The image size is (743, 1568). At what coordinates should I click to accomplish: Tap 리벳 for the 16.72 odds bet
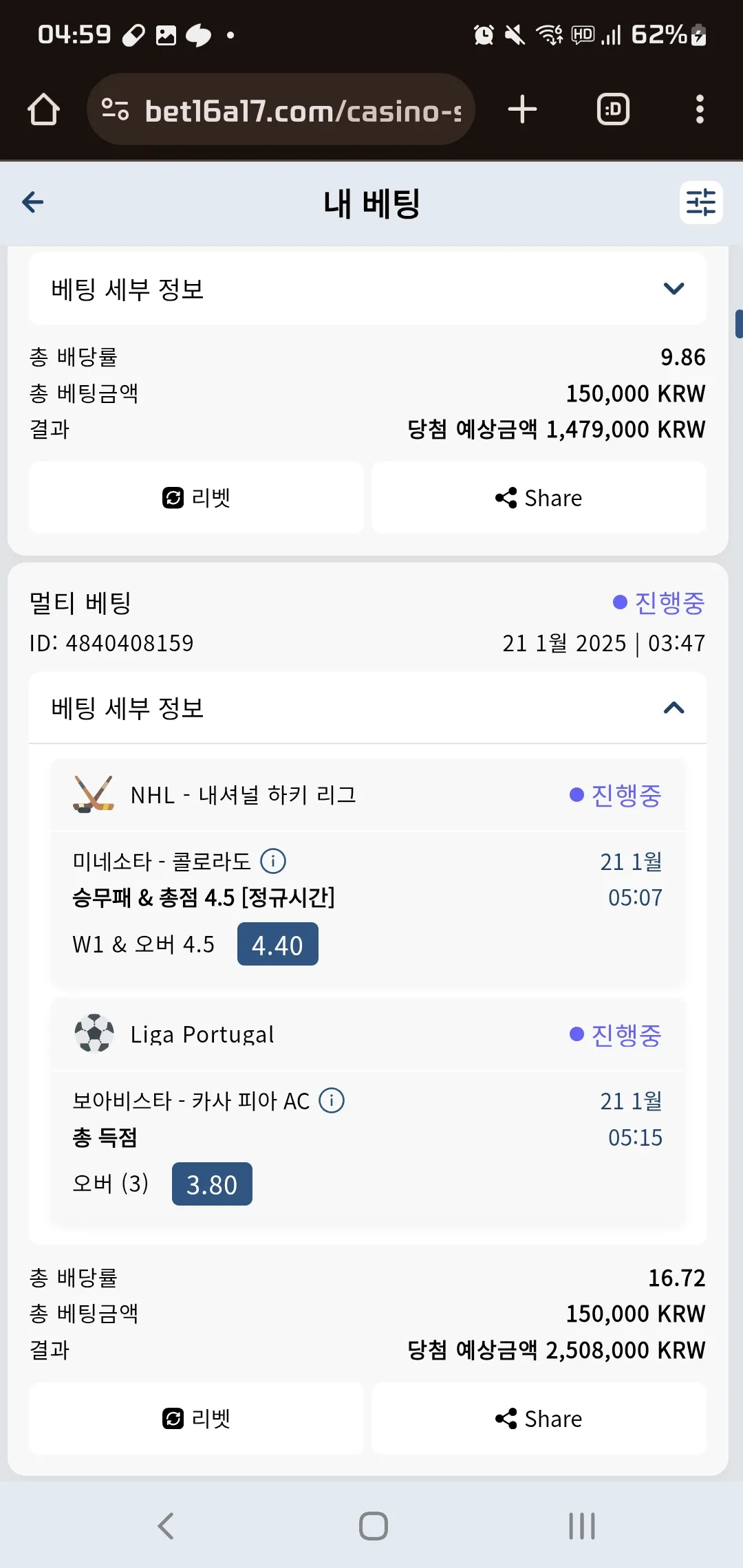point(196,1418)
